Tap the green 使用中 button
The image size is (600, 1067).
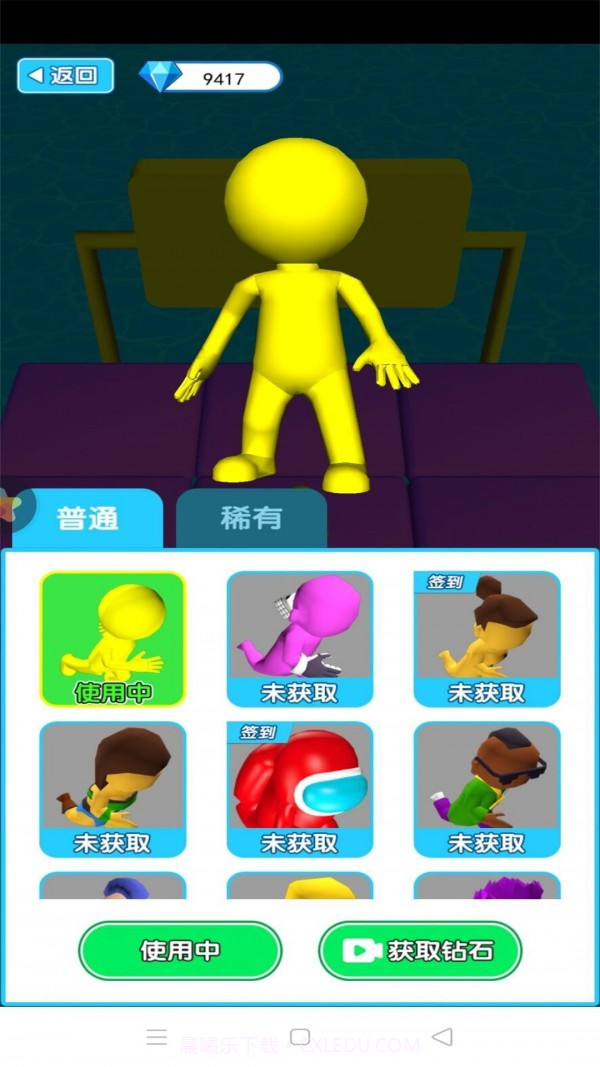tap(180, 950)
